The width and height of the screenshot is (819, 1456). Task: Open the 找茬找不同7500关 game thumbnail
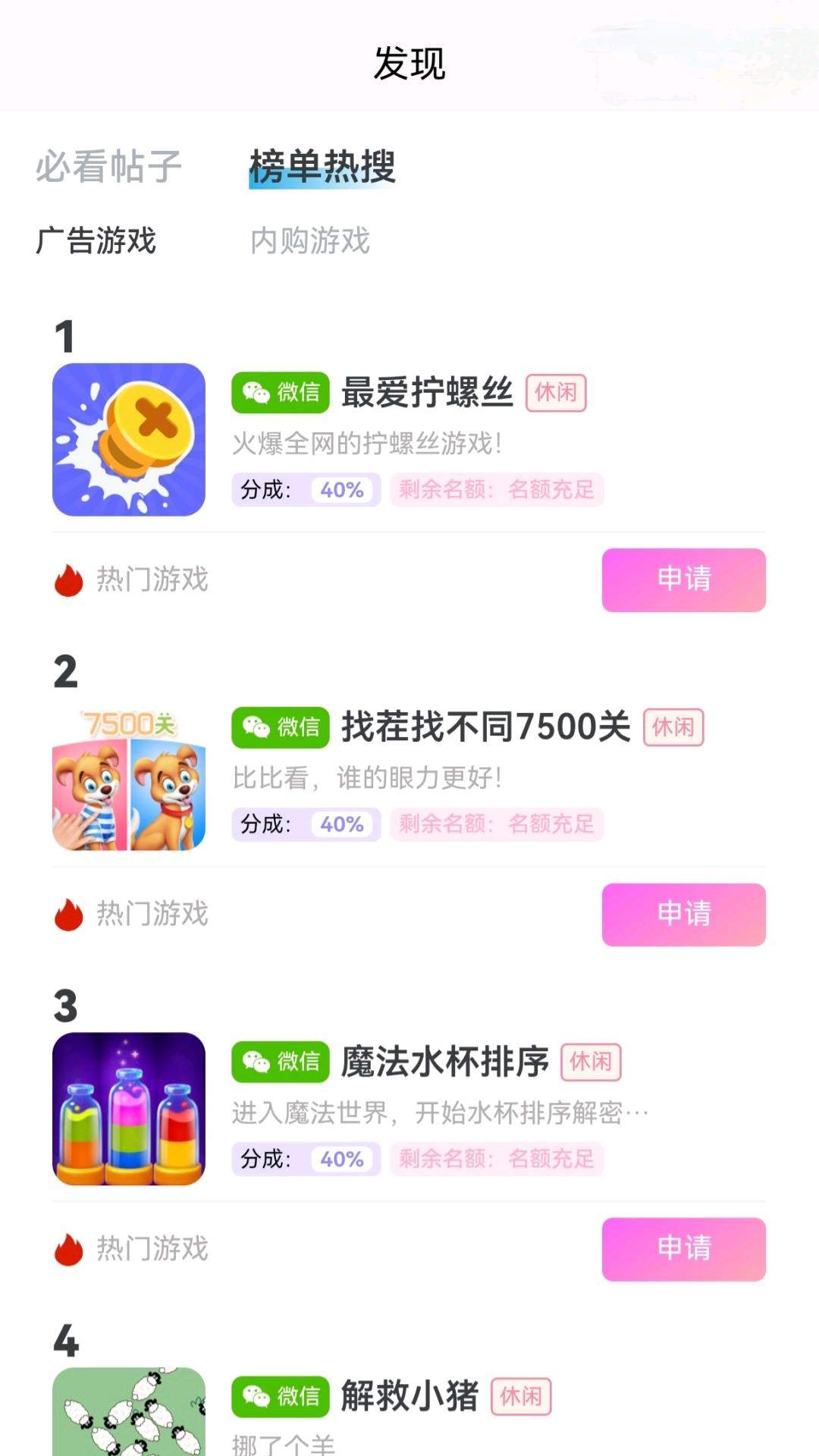(129, 774)
